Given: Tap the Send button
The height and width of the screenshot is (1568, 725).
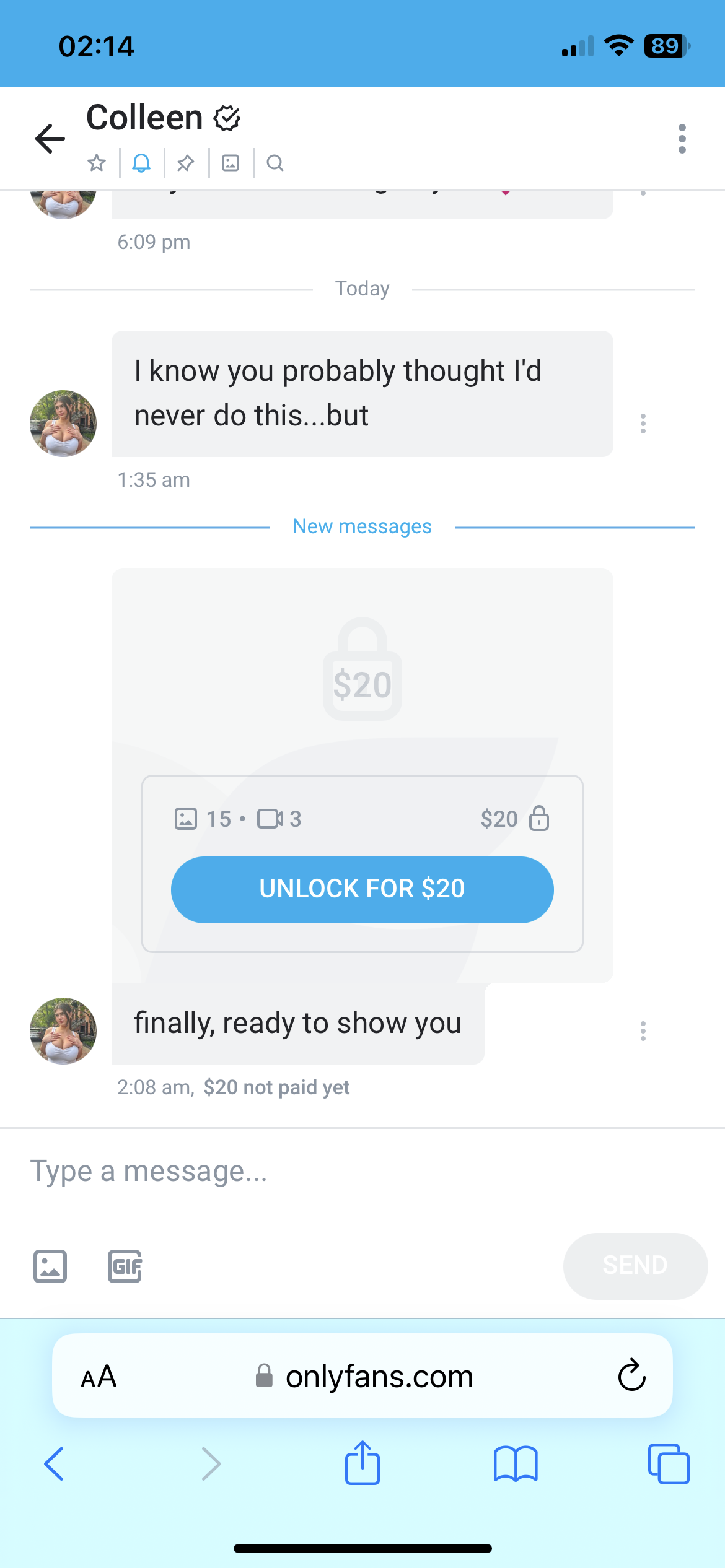Looking at the screenshot, I should click(x=635, y=1266).
